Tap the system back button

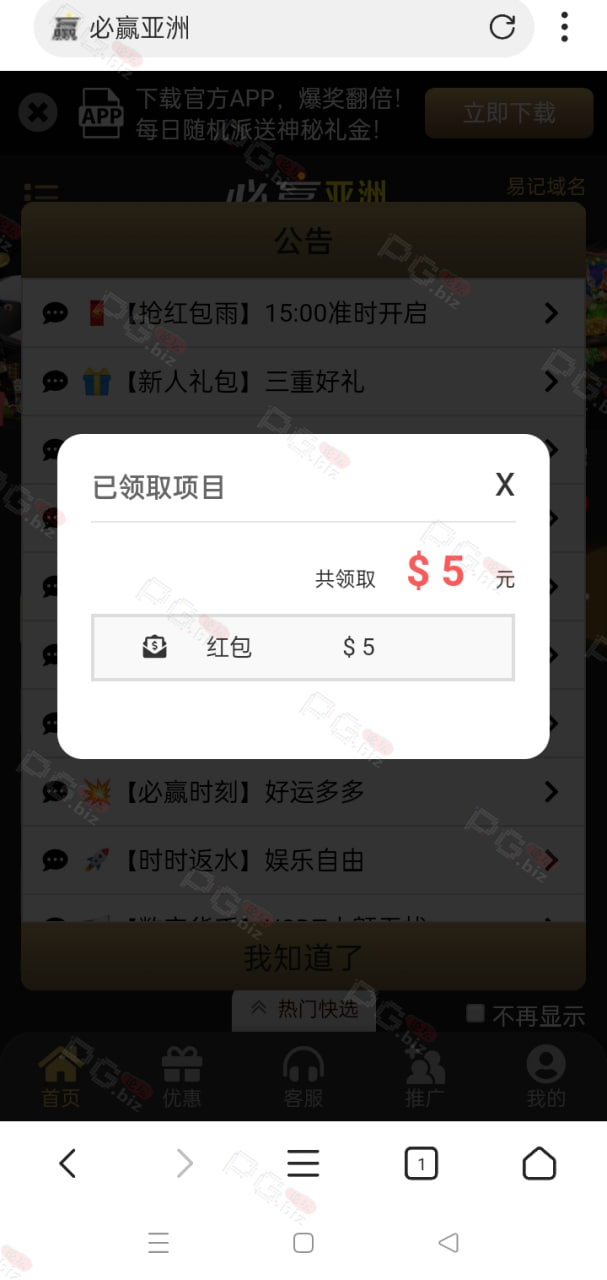[449, 1242]
